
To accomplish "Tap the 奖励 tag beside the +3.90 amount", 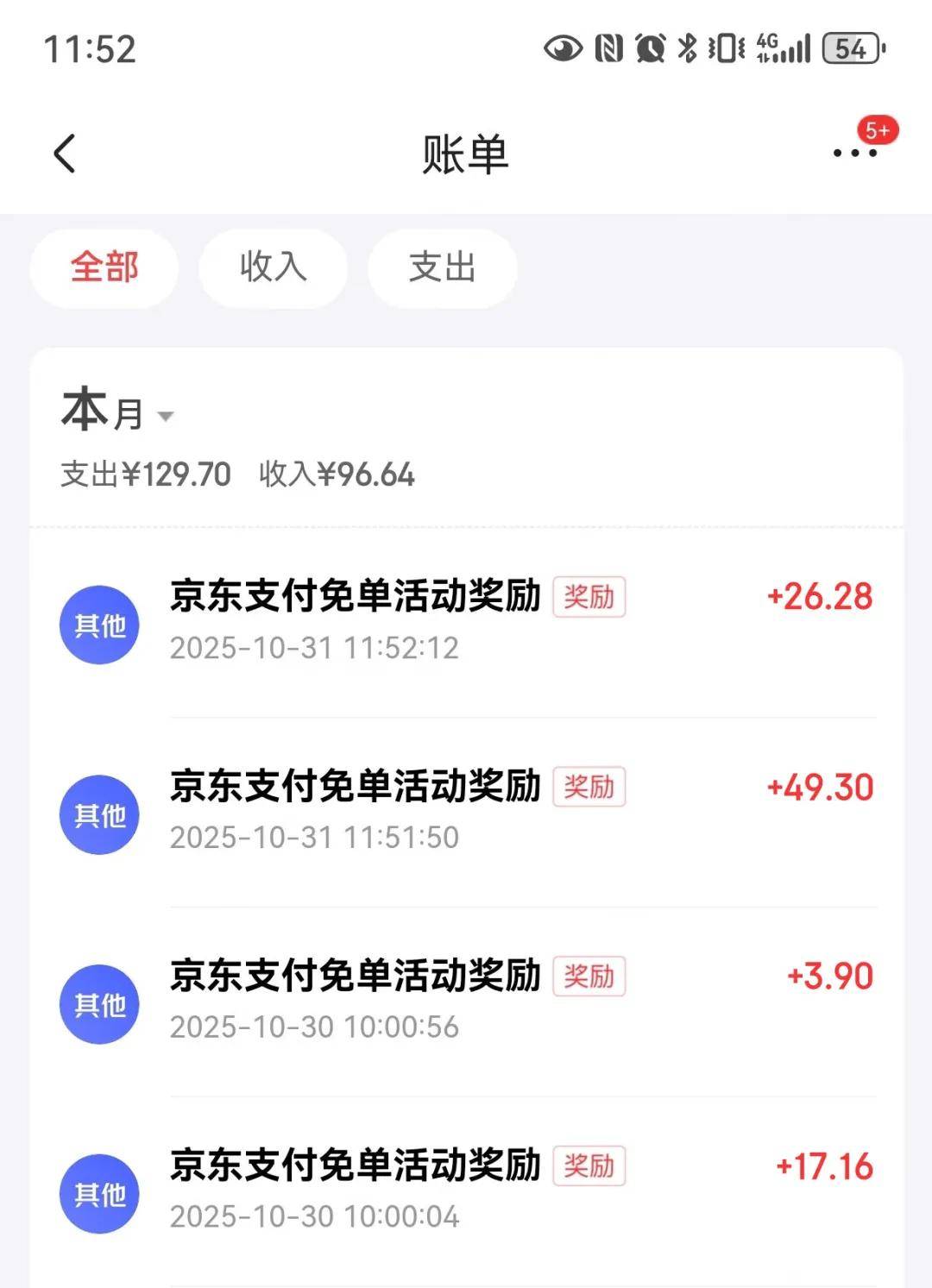I will 590,976.
